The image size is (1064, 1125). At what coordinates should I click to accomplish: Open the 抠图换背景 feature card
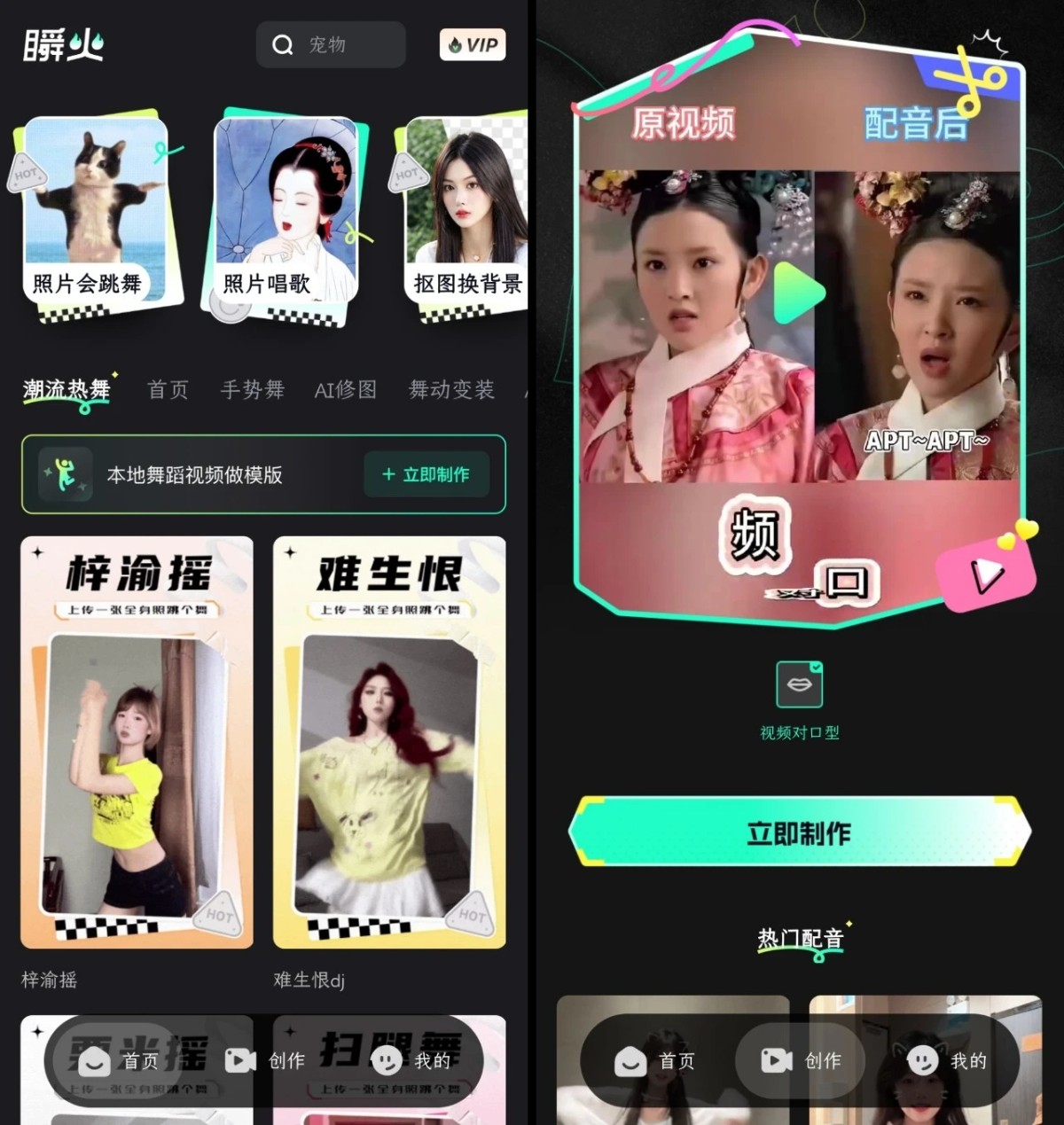pos(465,213)
